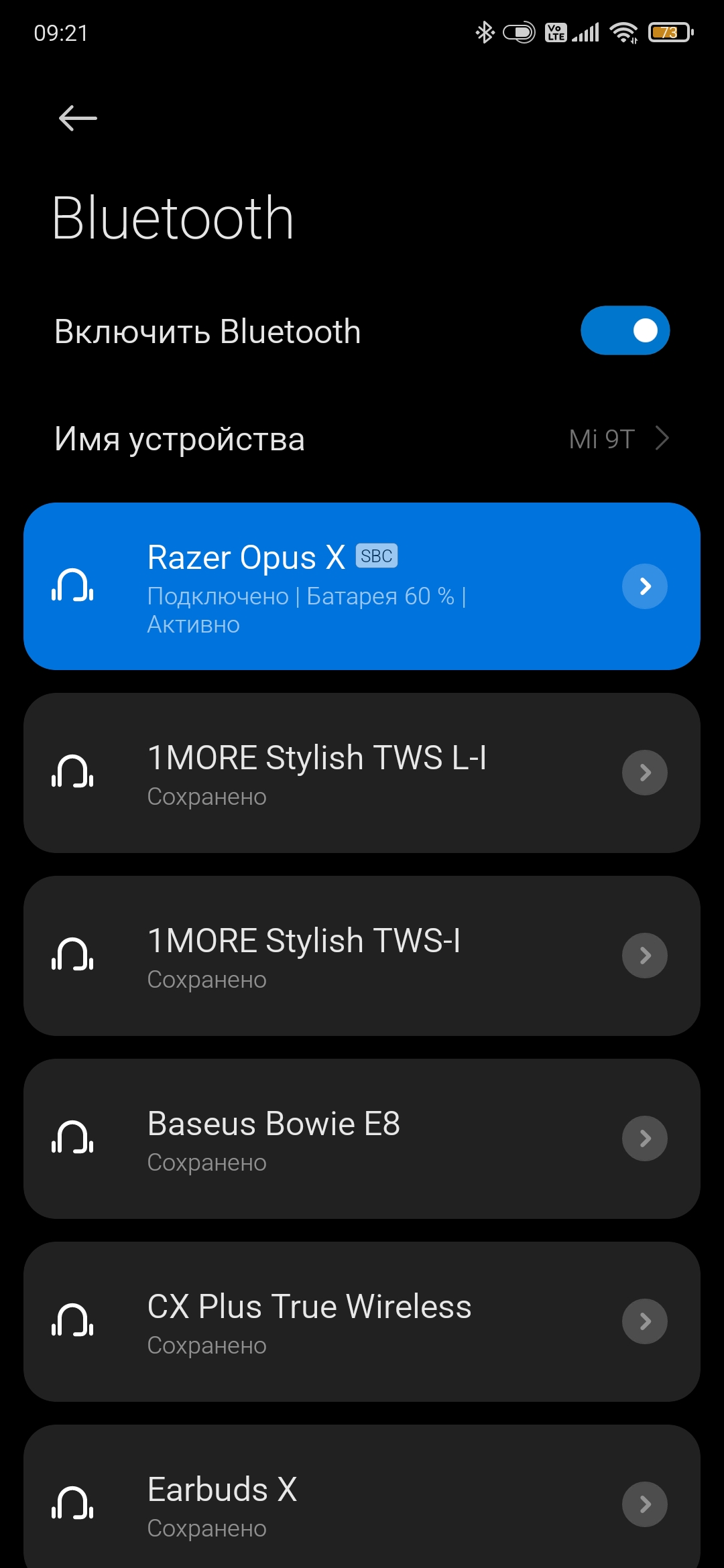Screen dimensions: 724x1568
Task: Select the Baseus Bowie E8 headphones
Action: pyautogui.click(x=322, y=1138)
